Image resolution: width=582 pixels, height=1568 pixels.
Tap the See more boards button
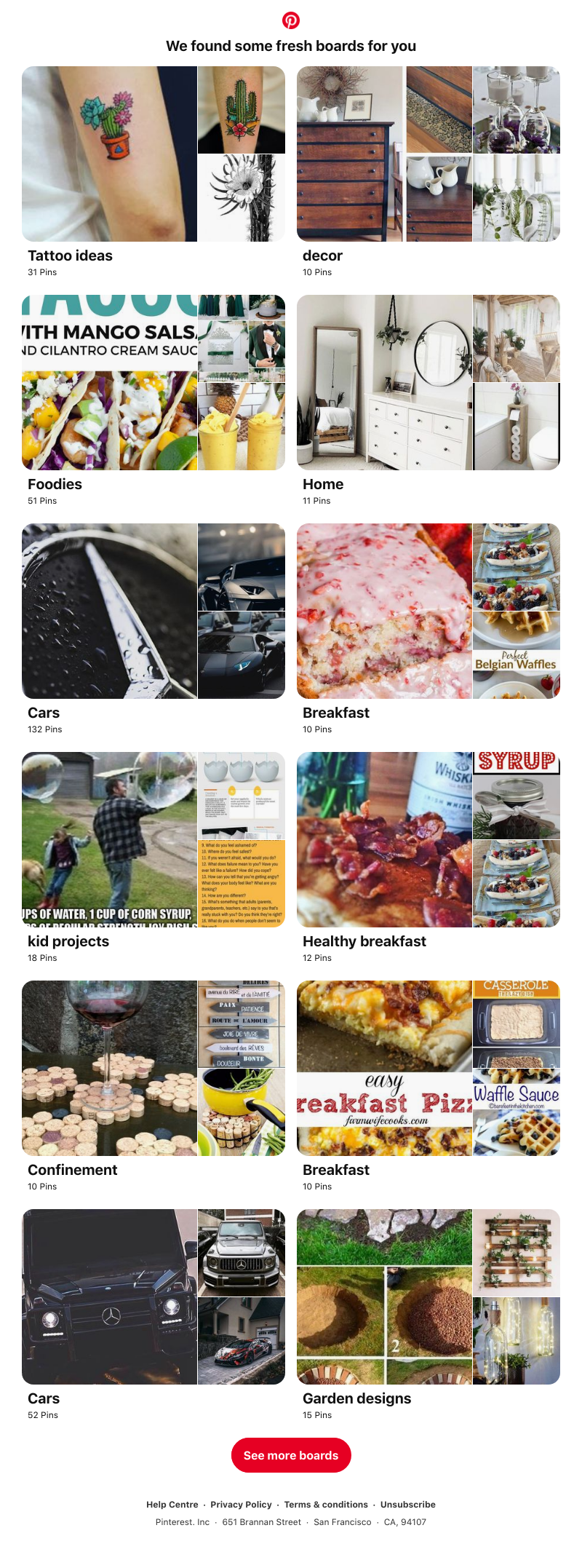(291, 1455)
